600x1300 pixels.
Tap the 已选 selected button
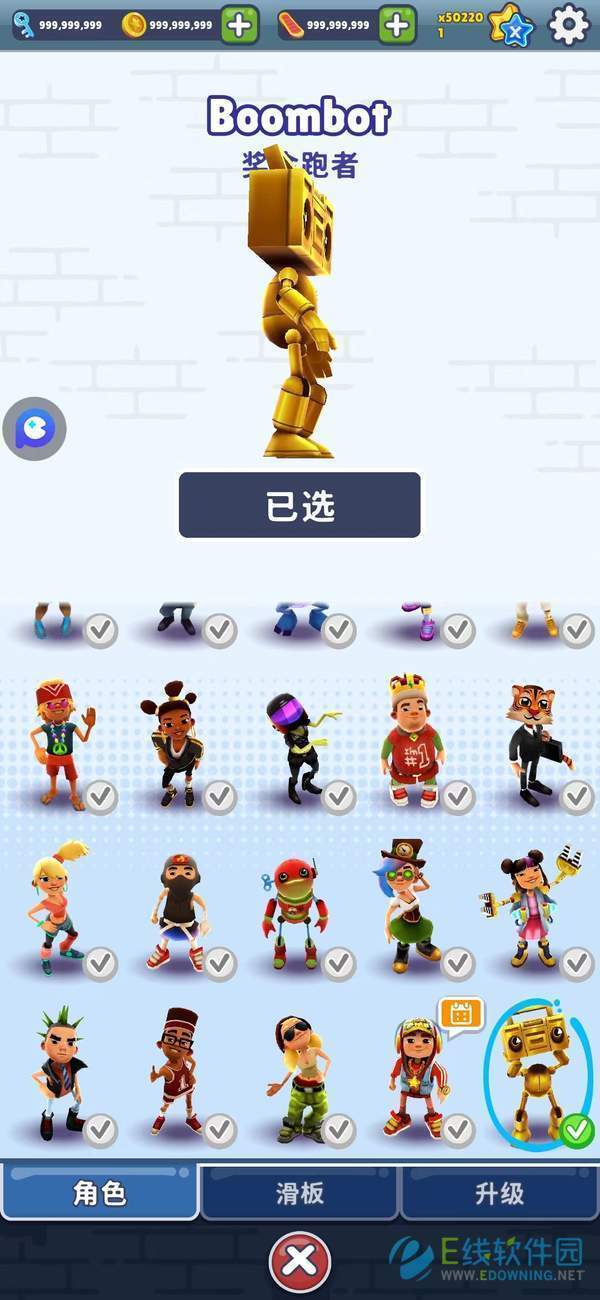click(x=300, y=506)
